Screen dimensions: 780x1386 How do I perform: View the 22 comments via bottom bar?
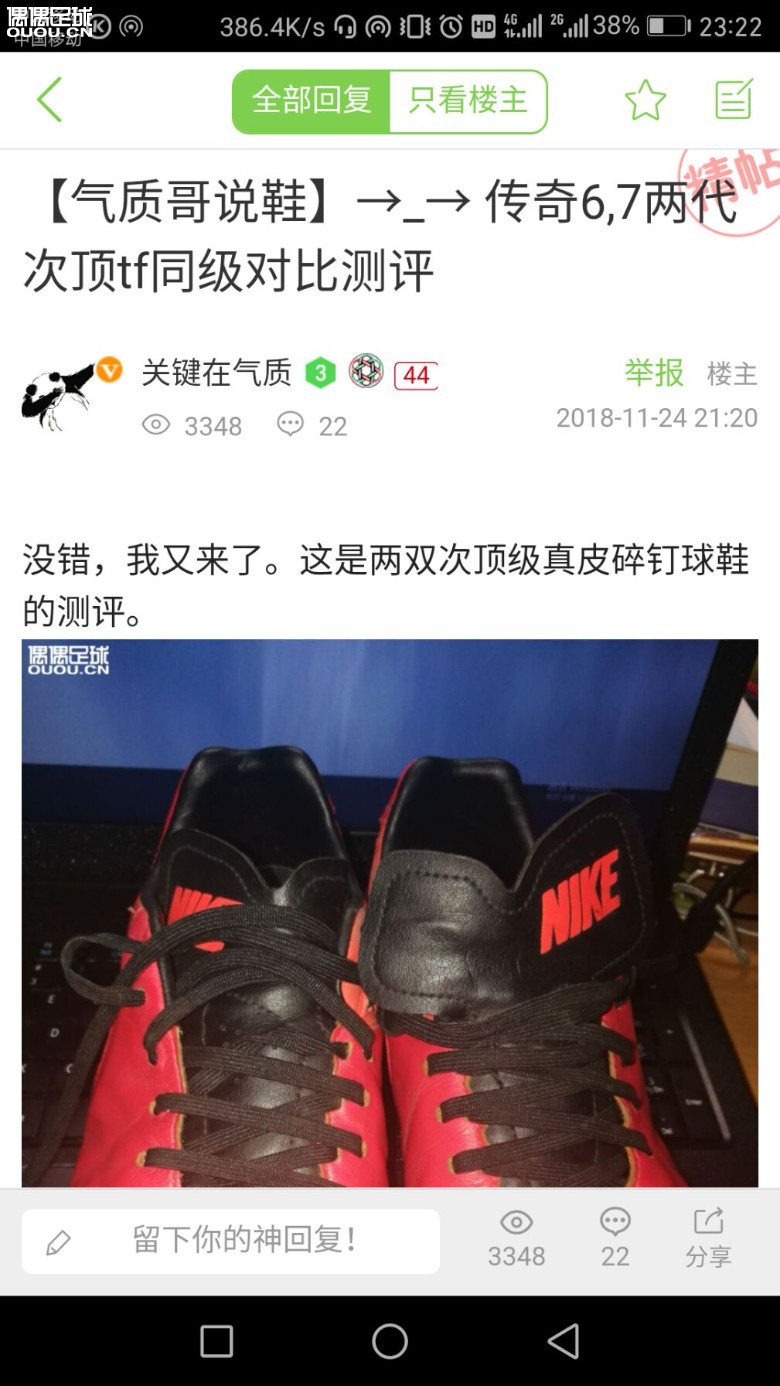coord(614,1238)
